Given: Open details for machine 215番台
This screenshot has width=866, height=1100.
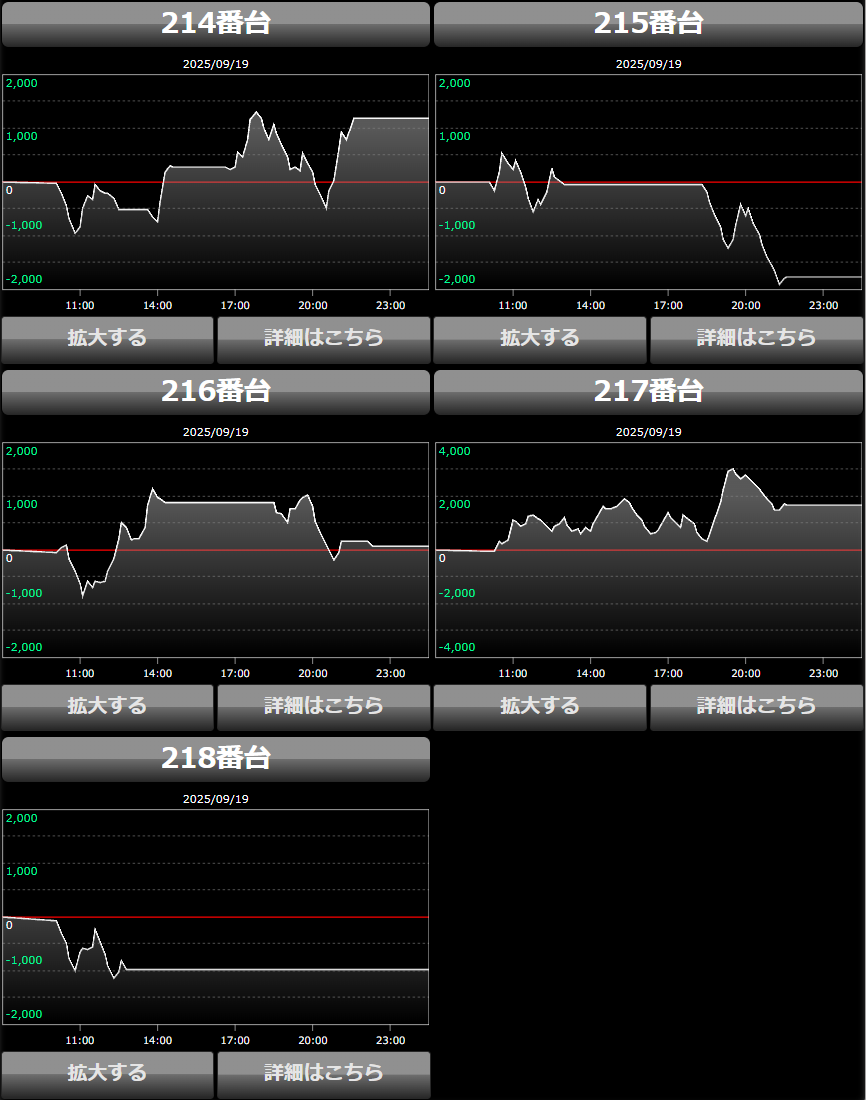Looking at the screenshot, I should coord(756,339).
